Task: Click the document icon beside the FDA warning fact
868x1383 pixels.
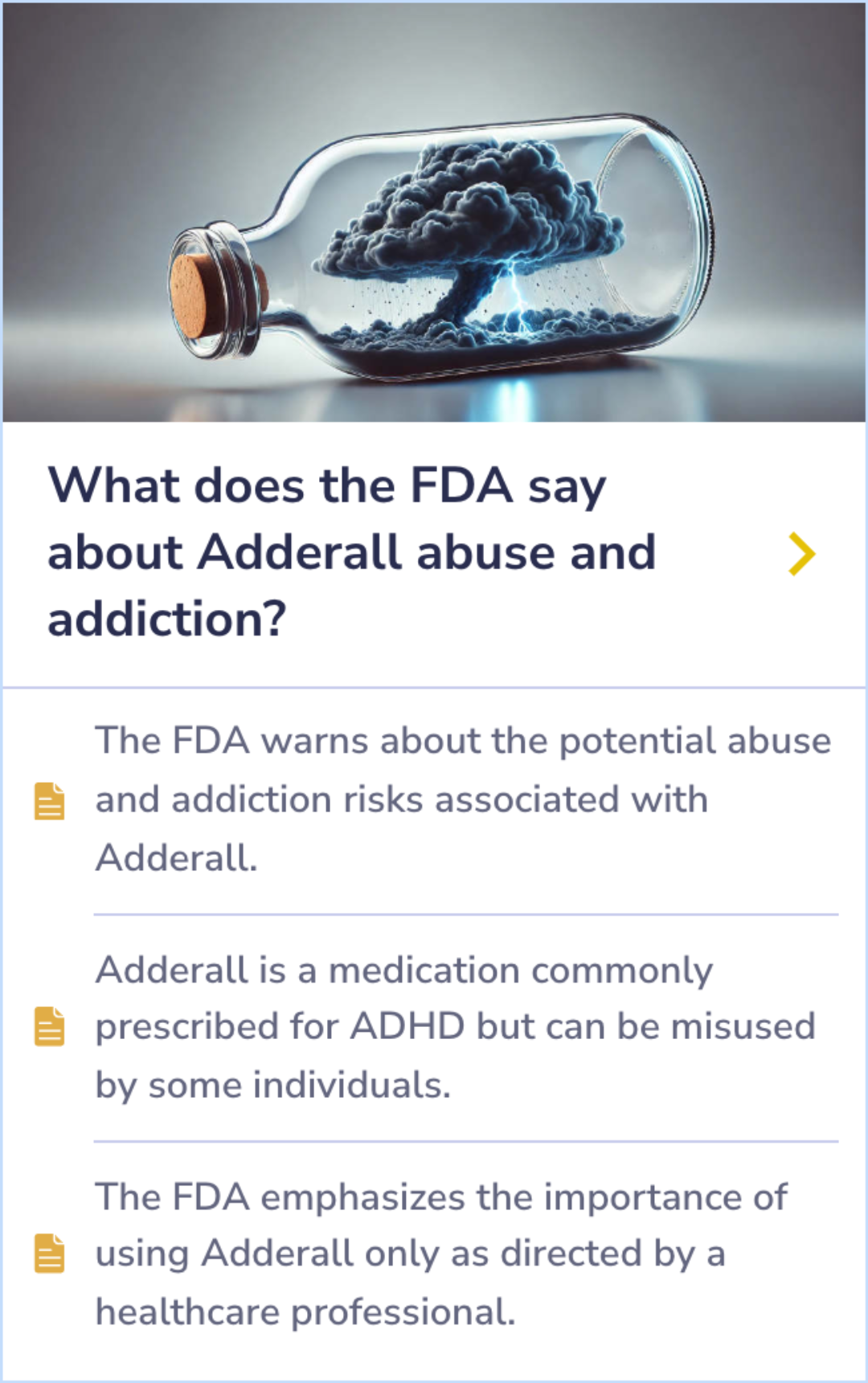Action: click(x=48, y=800)
